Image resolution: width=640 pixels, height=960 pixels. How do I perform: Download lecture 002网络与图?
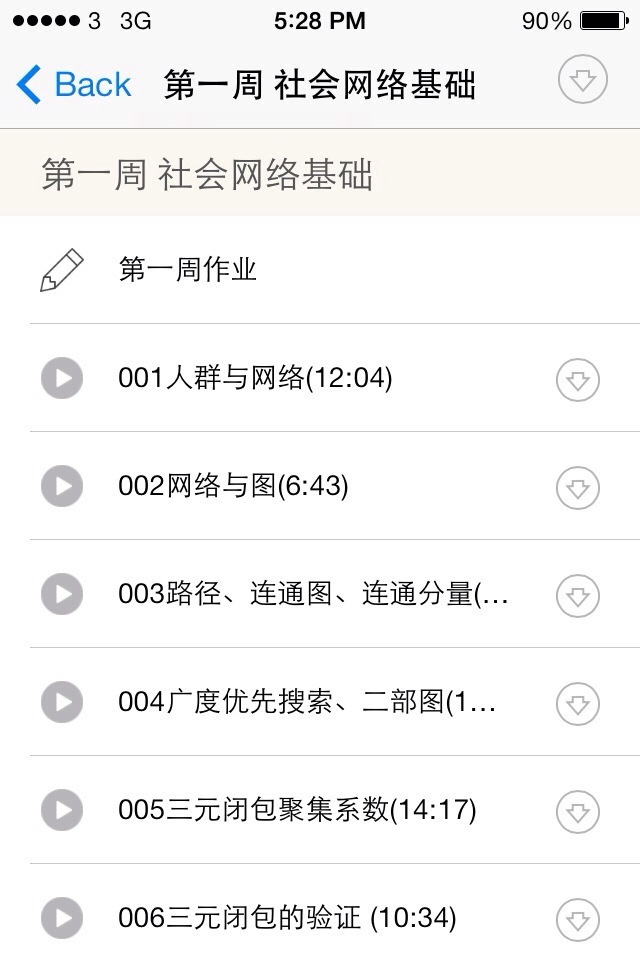(577, 488)
